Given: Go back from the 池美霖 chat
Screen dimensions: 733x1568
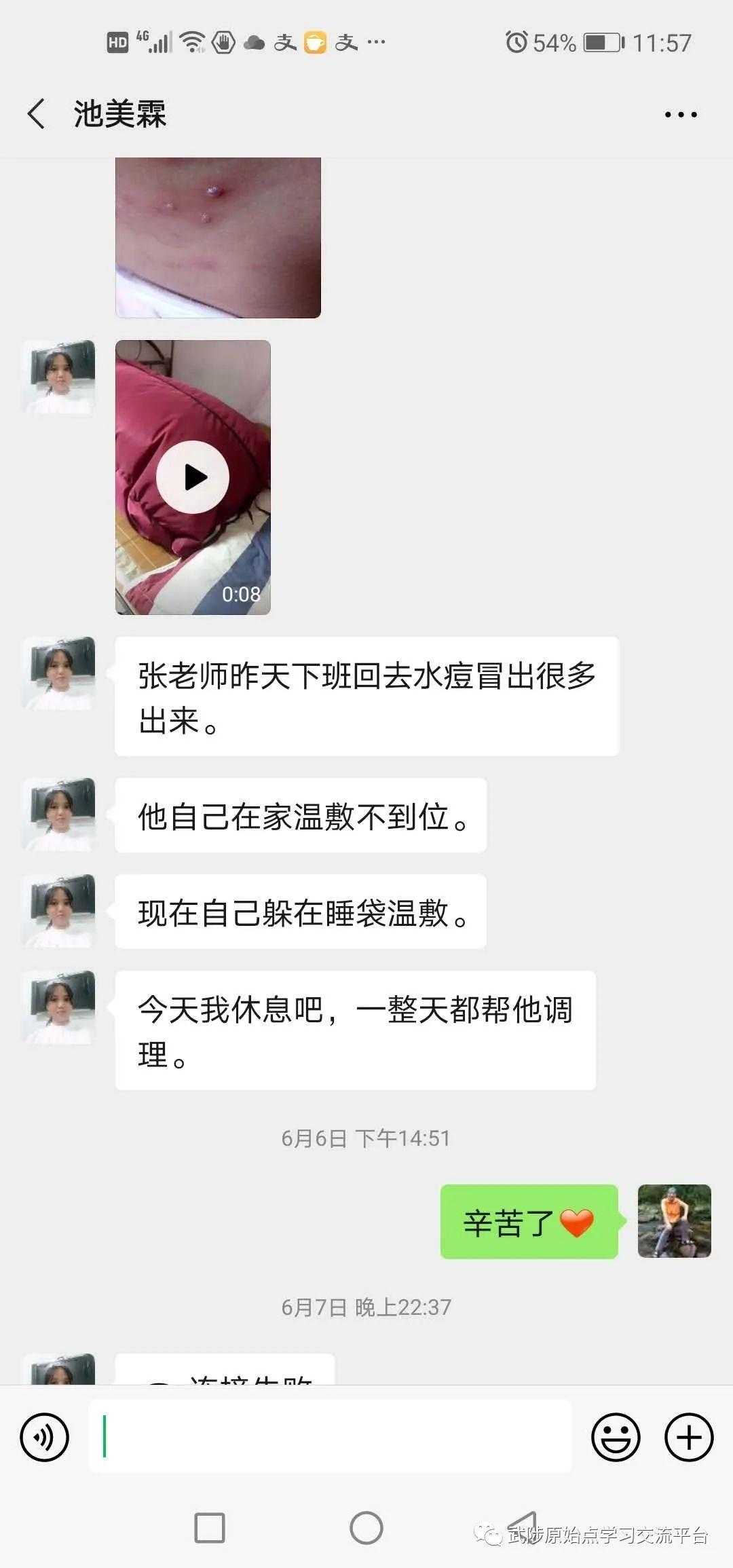Looking at the screenshot, I should point(37,113).
